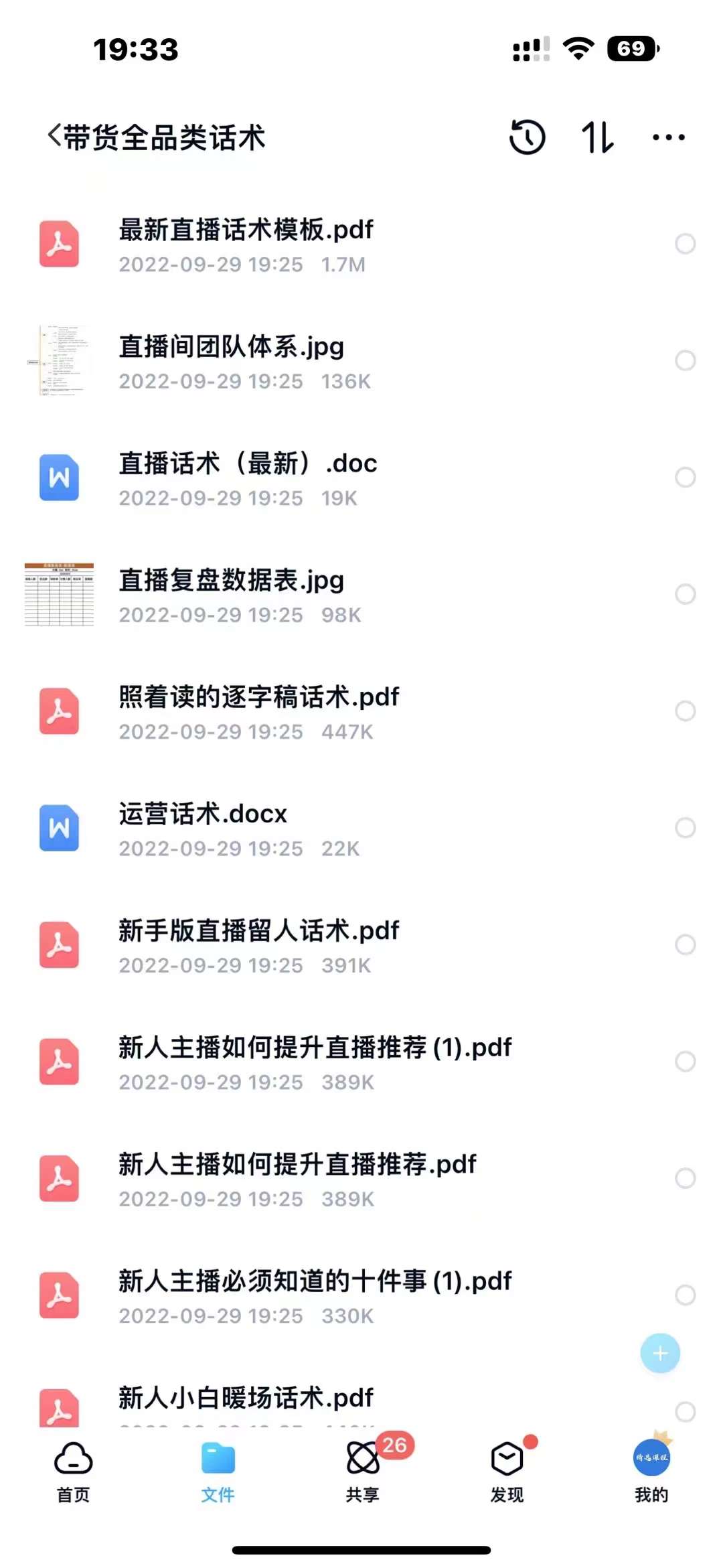This screenshot has height=1568, width=723.
Task: Tap the PDF icon of 最新直播话术模板.pdf
Action: 60,244
